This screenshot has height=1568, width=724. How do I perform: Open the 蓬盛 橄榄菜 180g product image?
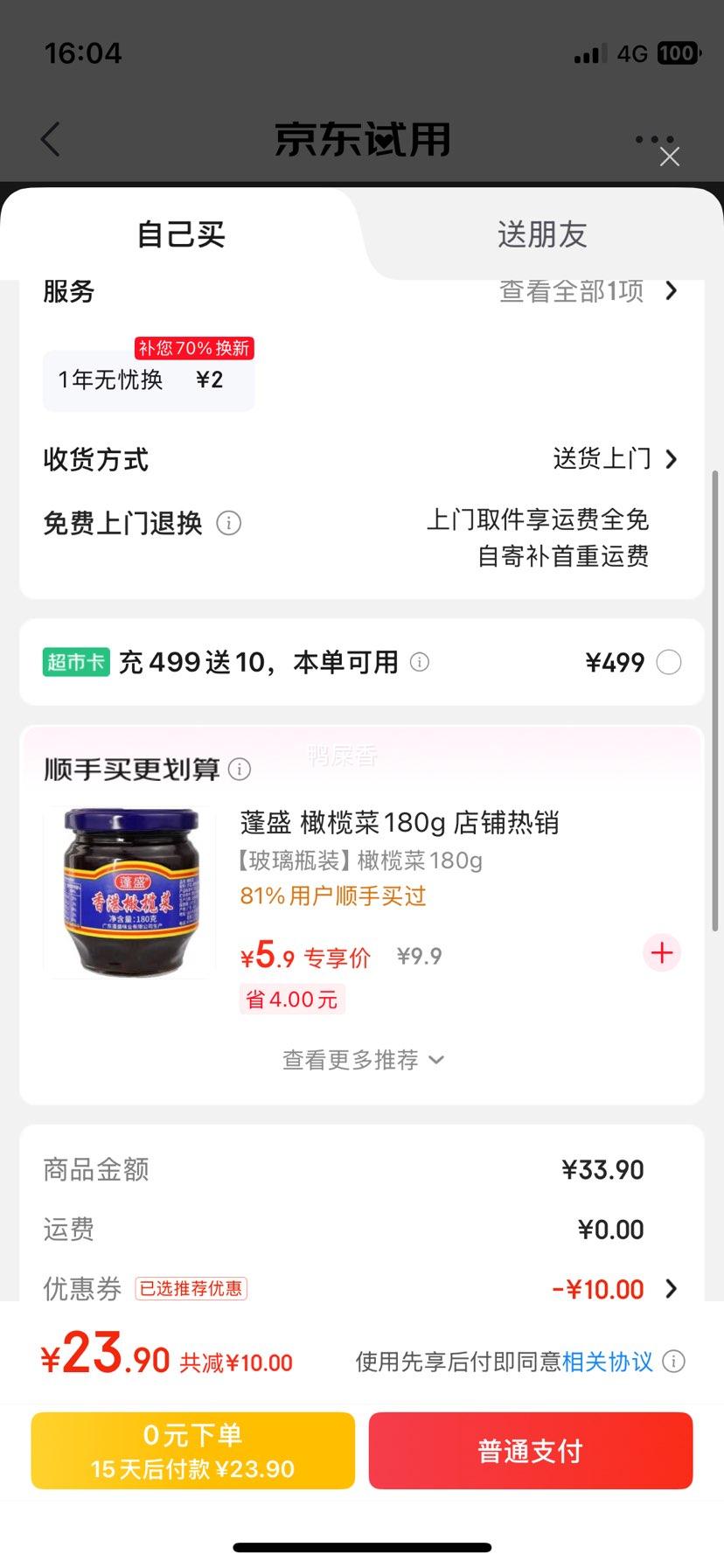(x=129, y=892)
